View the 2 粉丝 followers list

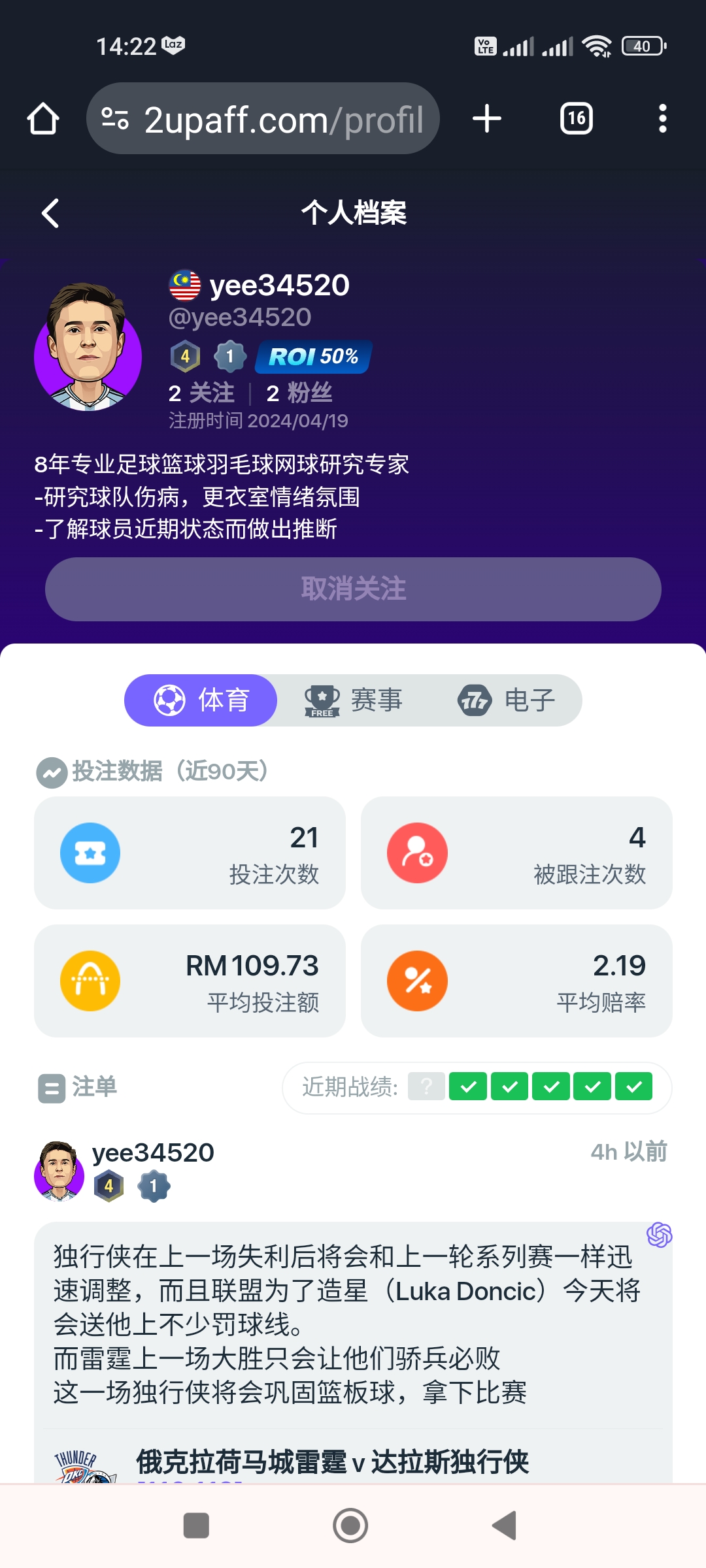299,393
